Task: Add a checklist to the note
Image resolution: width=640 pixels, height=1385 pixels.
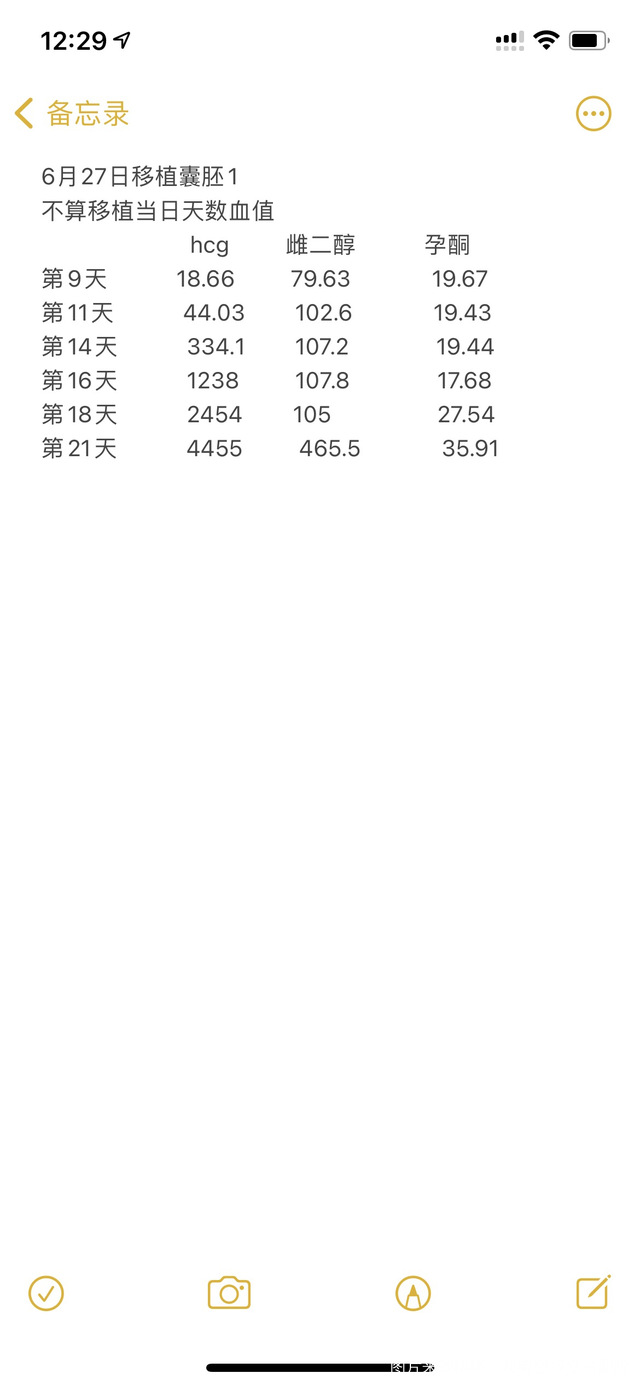Action: [46, 1293]
